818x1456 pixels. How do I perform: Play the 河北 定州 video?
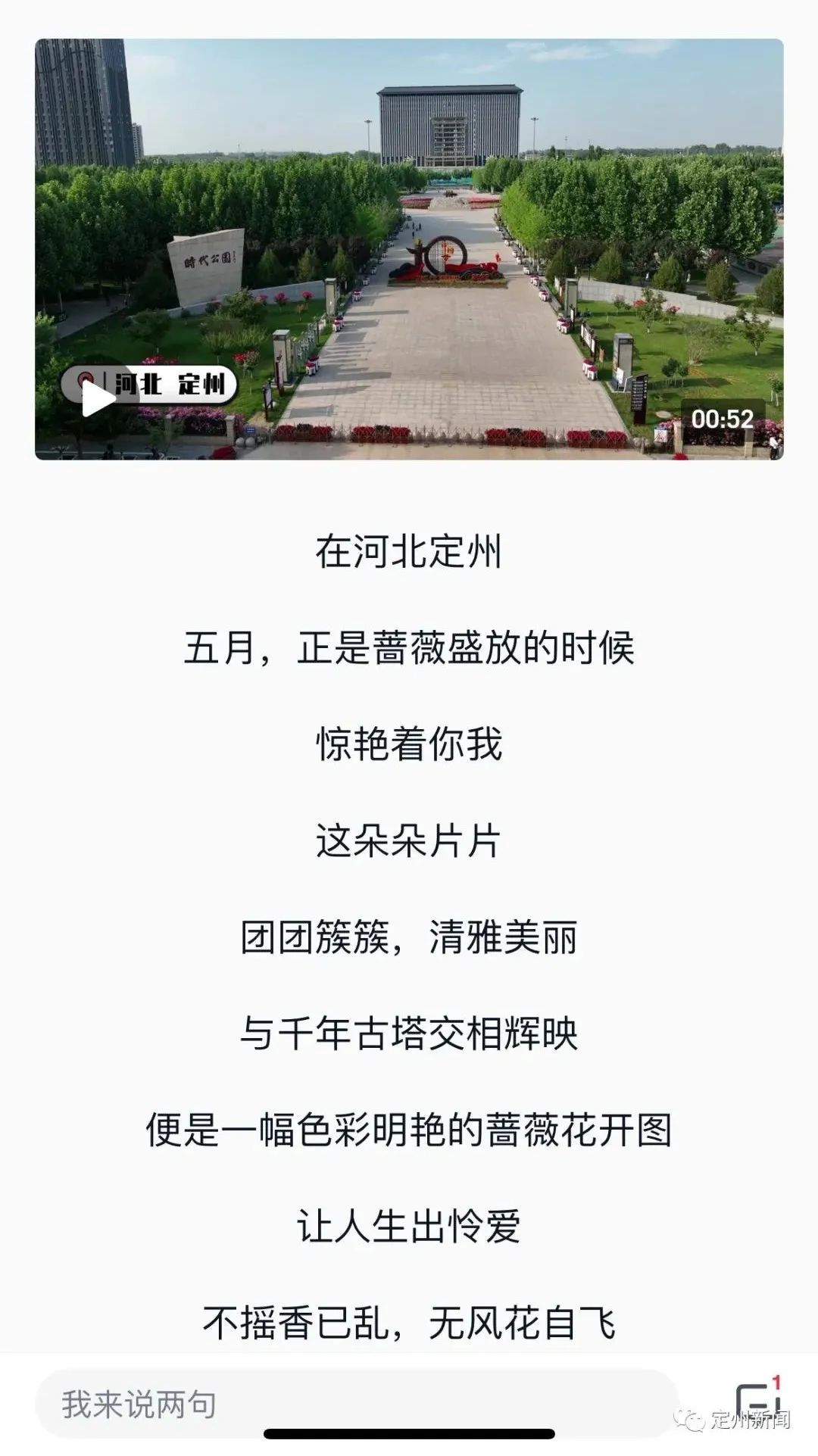pos(97,398)
